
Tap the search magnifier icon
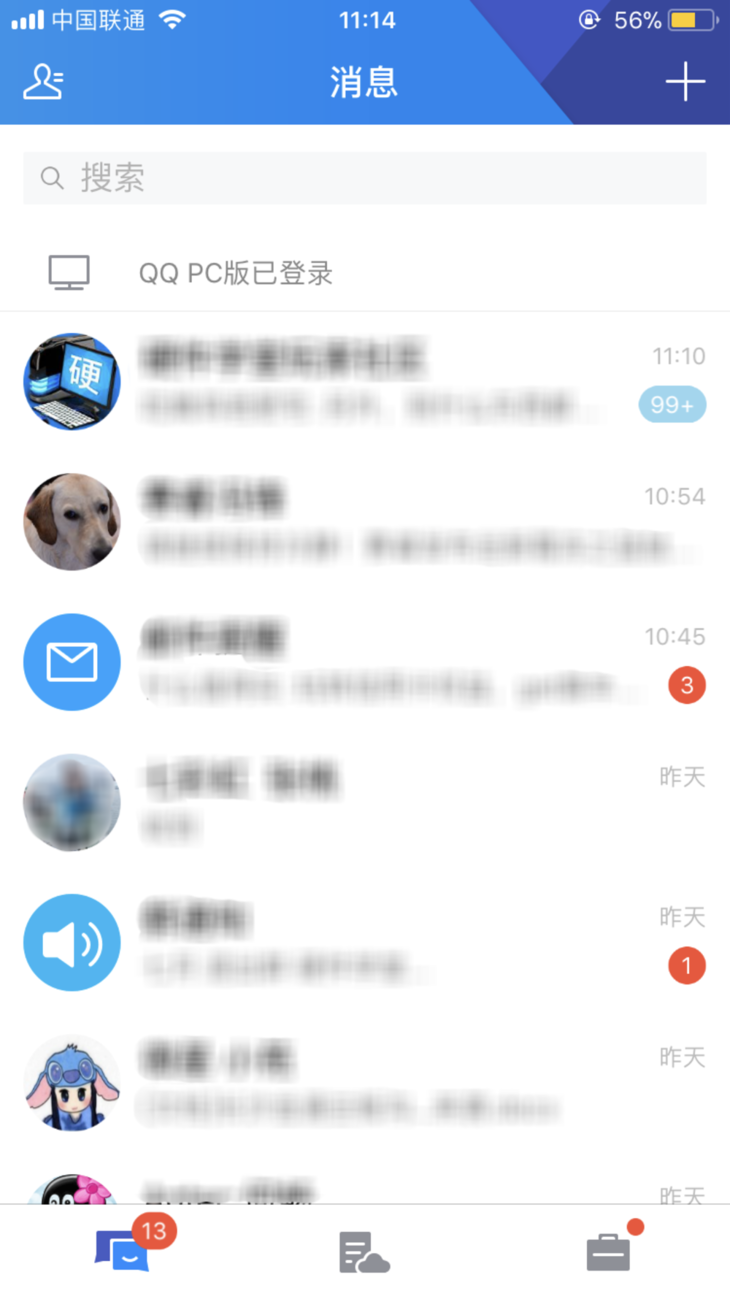coord(51,177)
